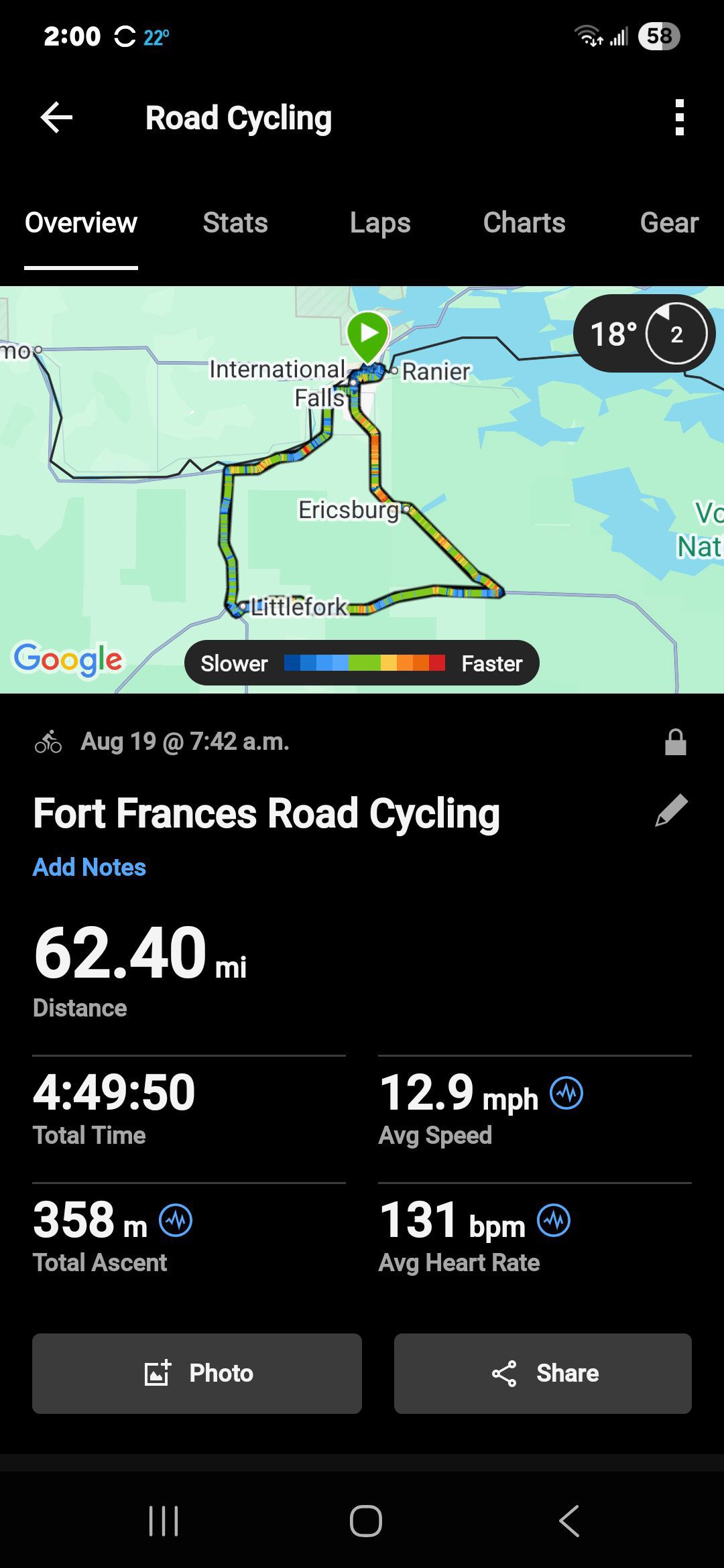
Task: Tap the info icon beside Avg Heart Rate
Action: pyautogui.click(x=554, y=1220)
